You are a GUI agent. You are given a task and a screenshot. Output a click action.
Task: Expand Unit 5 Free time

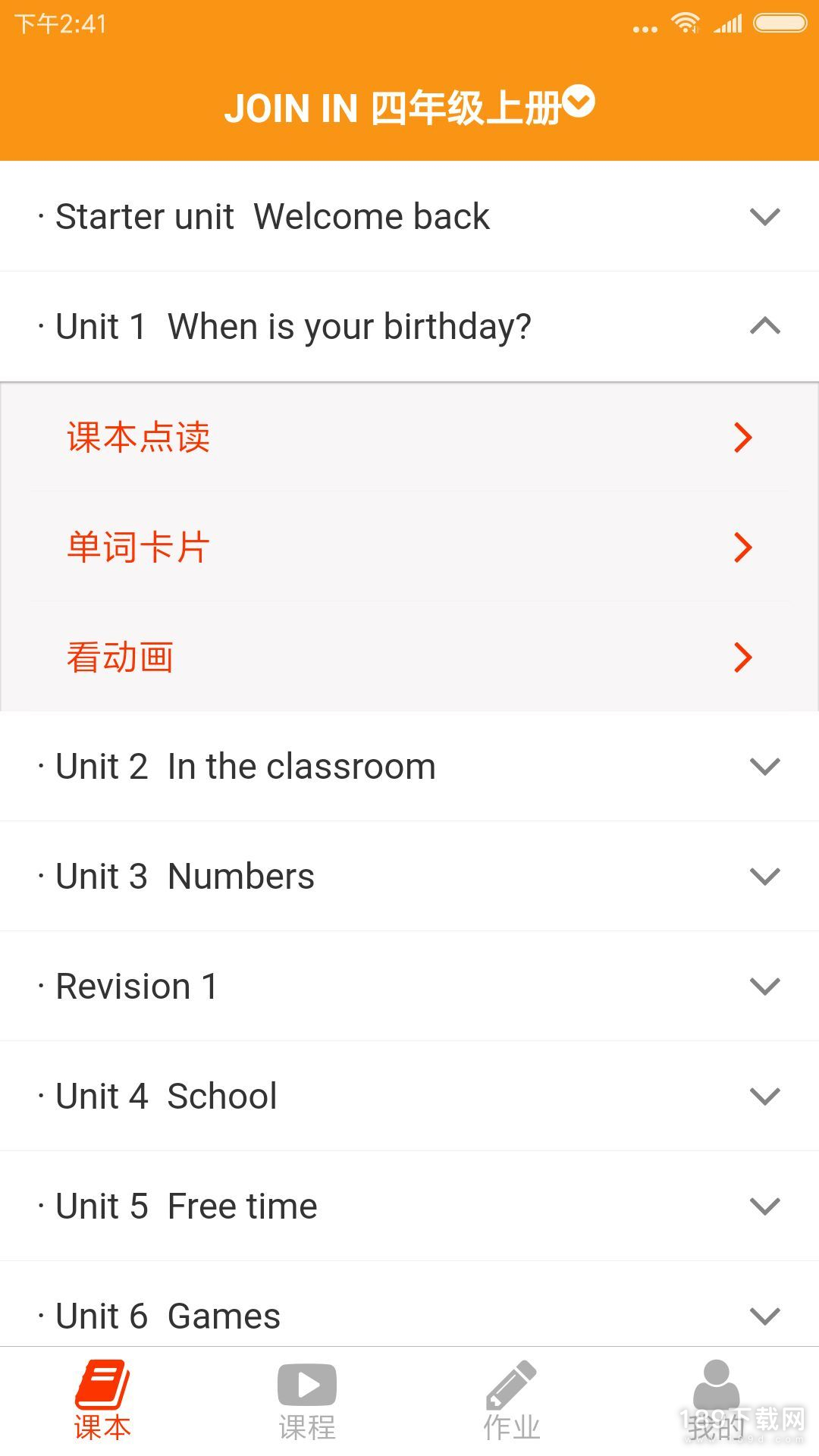(x=409, y=1206)
